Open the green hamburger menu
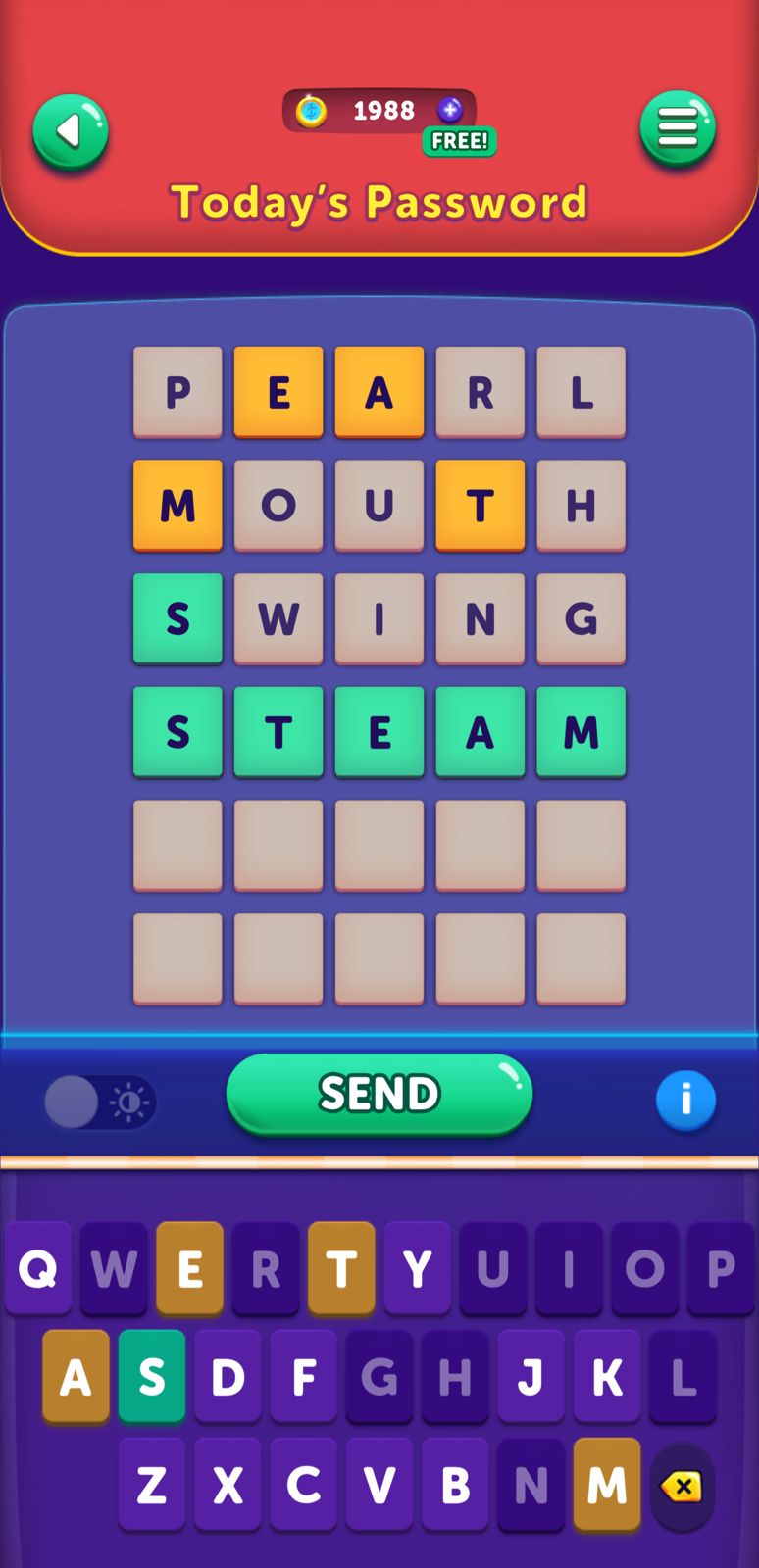The width and height of the screenshot is (759, 1568). 678,127
